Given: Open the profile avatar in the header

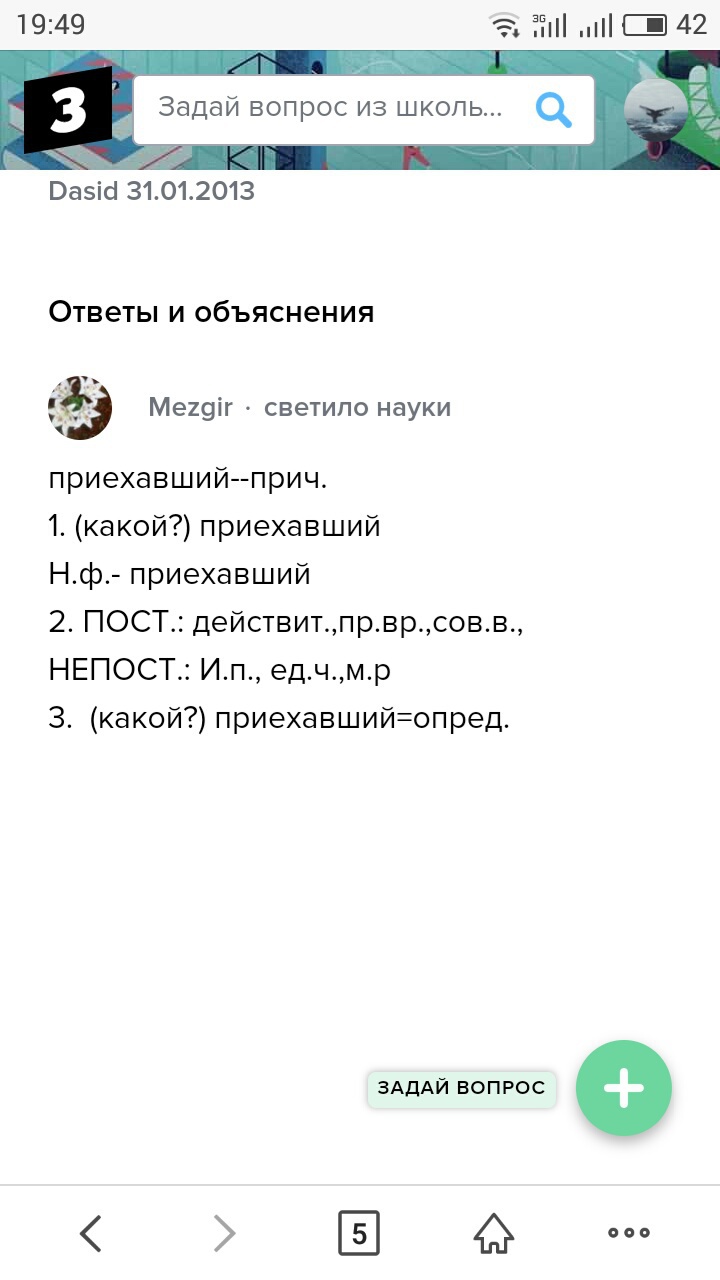Looking at the screenshot, I should click(656, 111).
